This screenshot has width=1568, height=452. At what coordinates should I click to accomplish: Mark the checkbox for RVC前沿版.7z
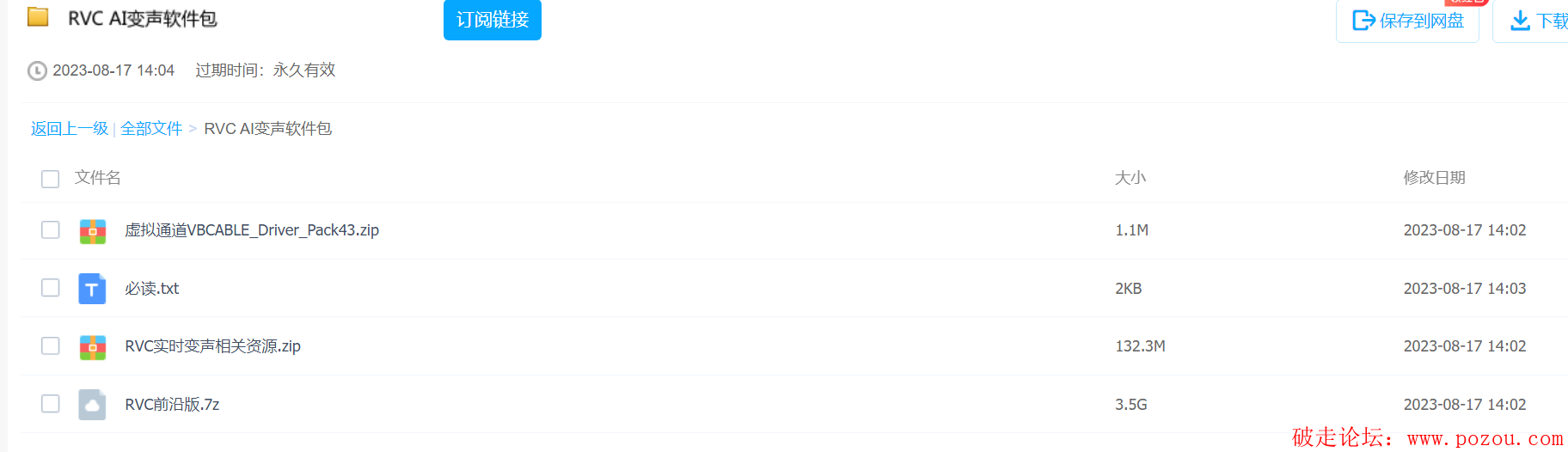51,404
